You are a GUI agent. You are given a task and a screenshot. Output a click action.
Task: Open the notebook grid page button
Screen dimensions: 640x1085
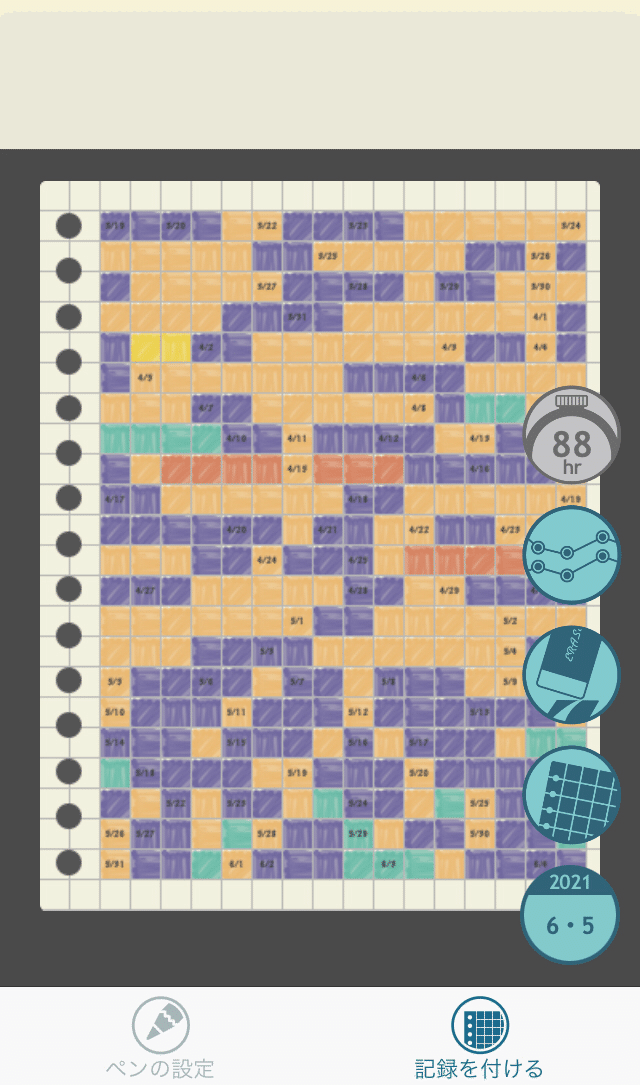(x=571, y=795)
